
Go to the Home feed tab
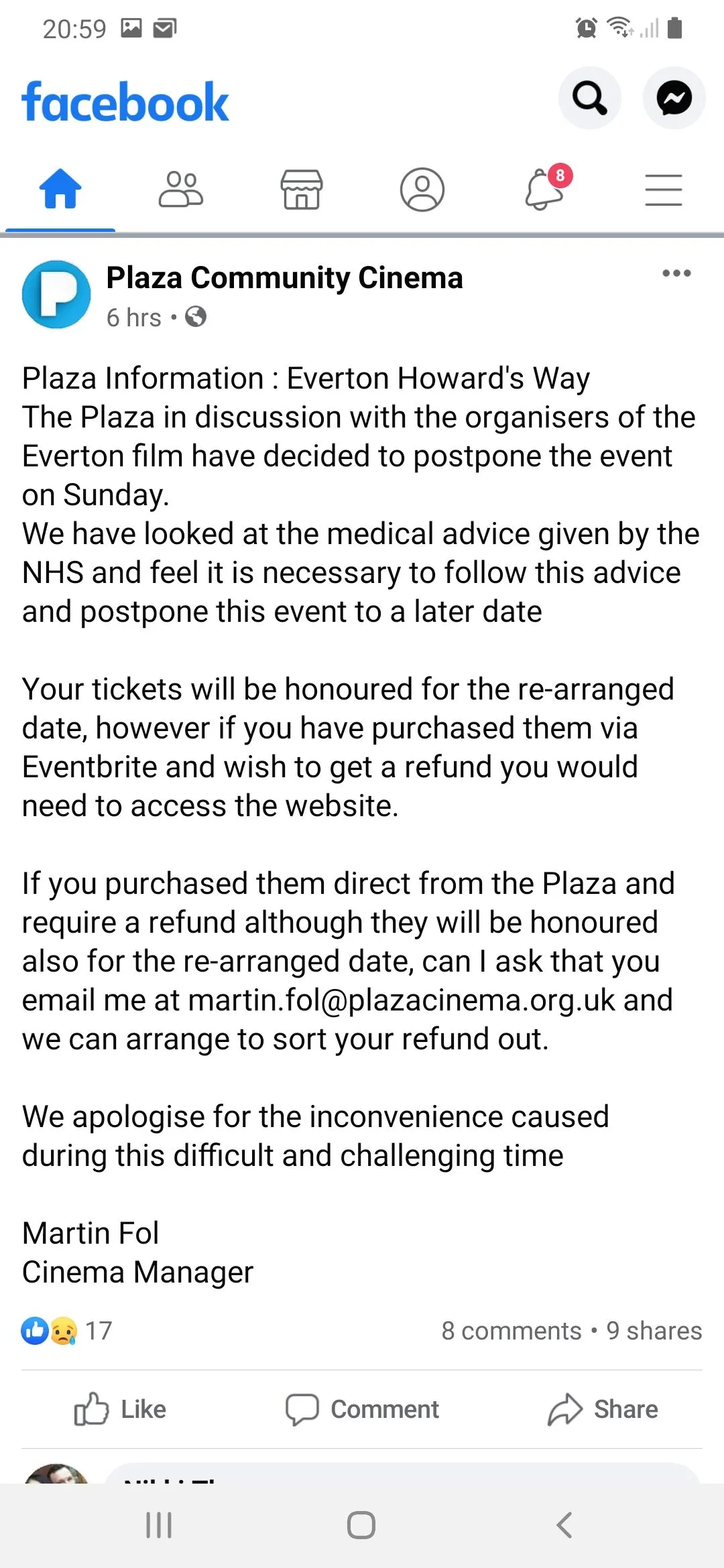[60, 190]
